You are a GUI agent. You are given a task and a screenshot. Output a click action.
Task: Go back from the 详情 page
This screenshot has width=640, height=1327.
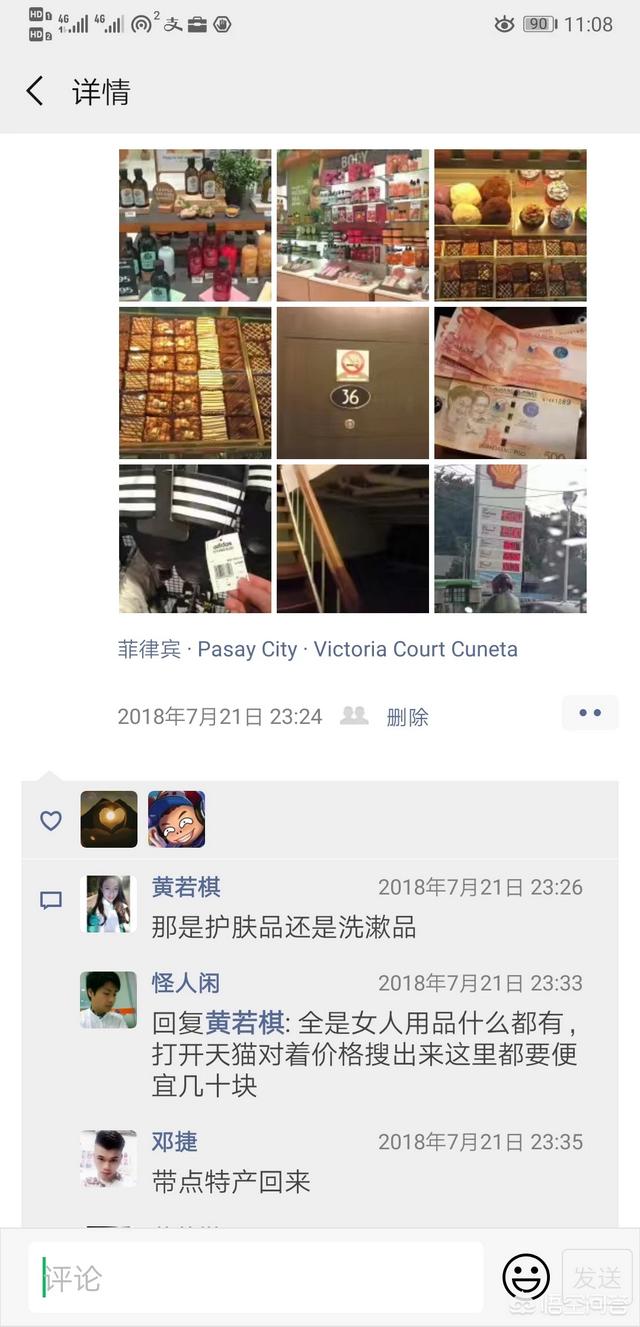[35, 92]
